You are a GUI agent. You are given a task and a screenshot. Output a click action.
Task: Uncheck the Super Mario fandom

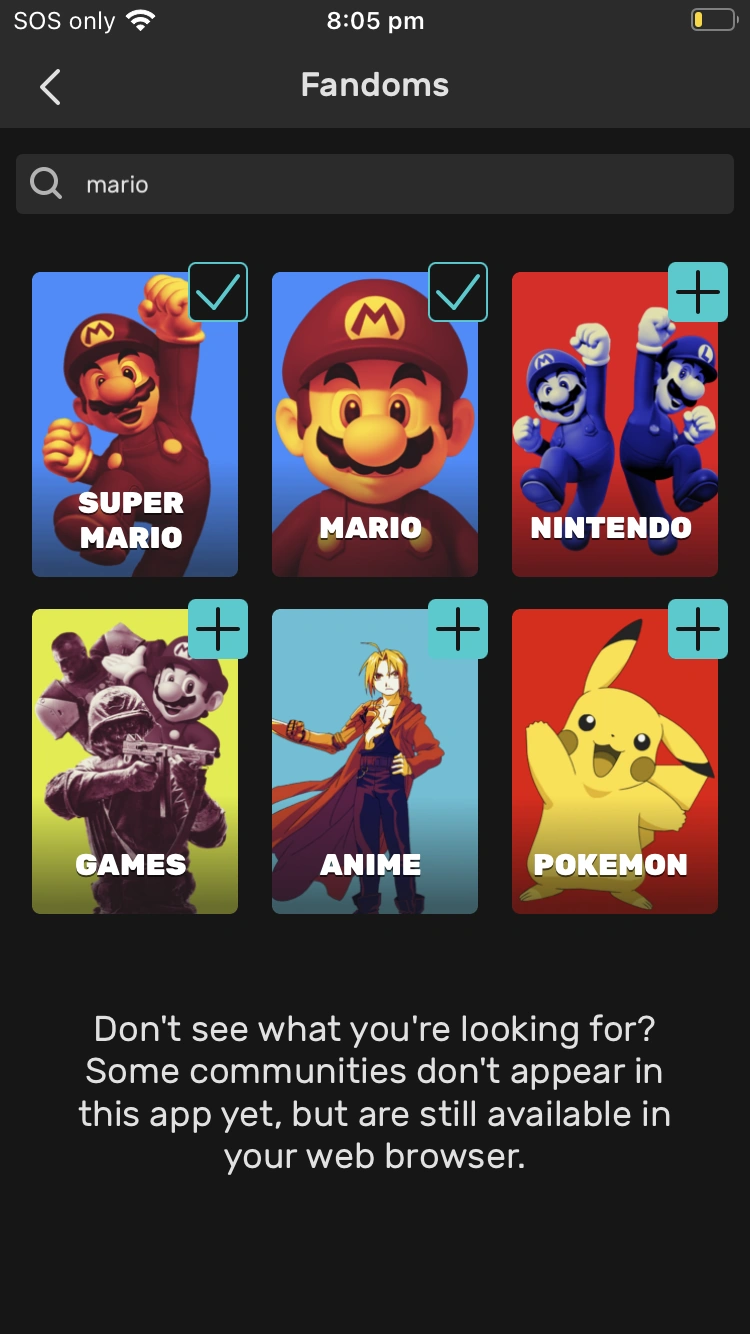(x=218, y=292)
